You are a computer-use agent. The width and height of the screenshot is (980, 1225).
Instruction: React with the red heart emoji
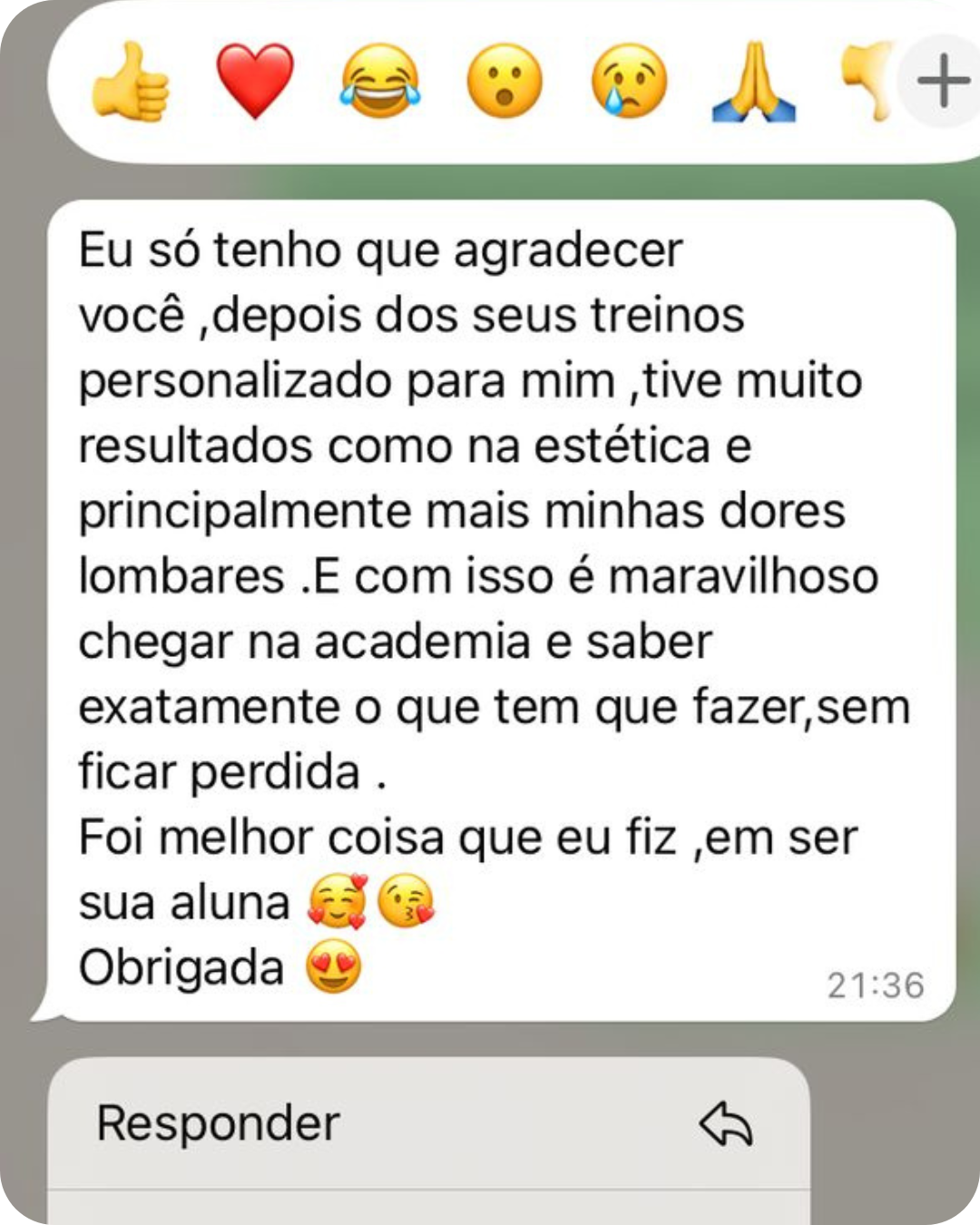pyautogui.click(x=255, y=81)
